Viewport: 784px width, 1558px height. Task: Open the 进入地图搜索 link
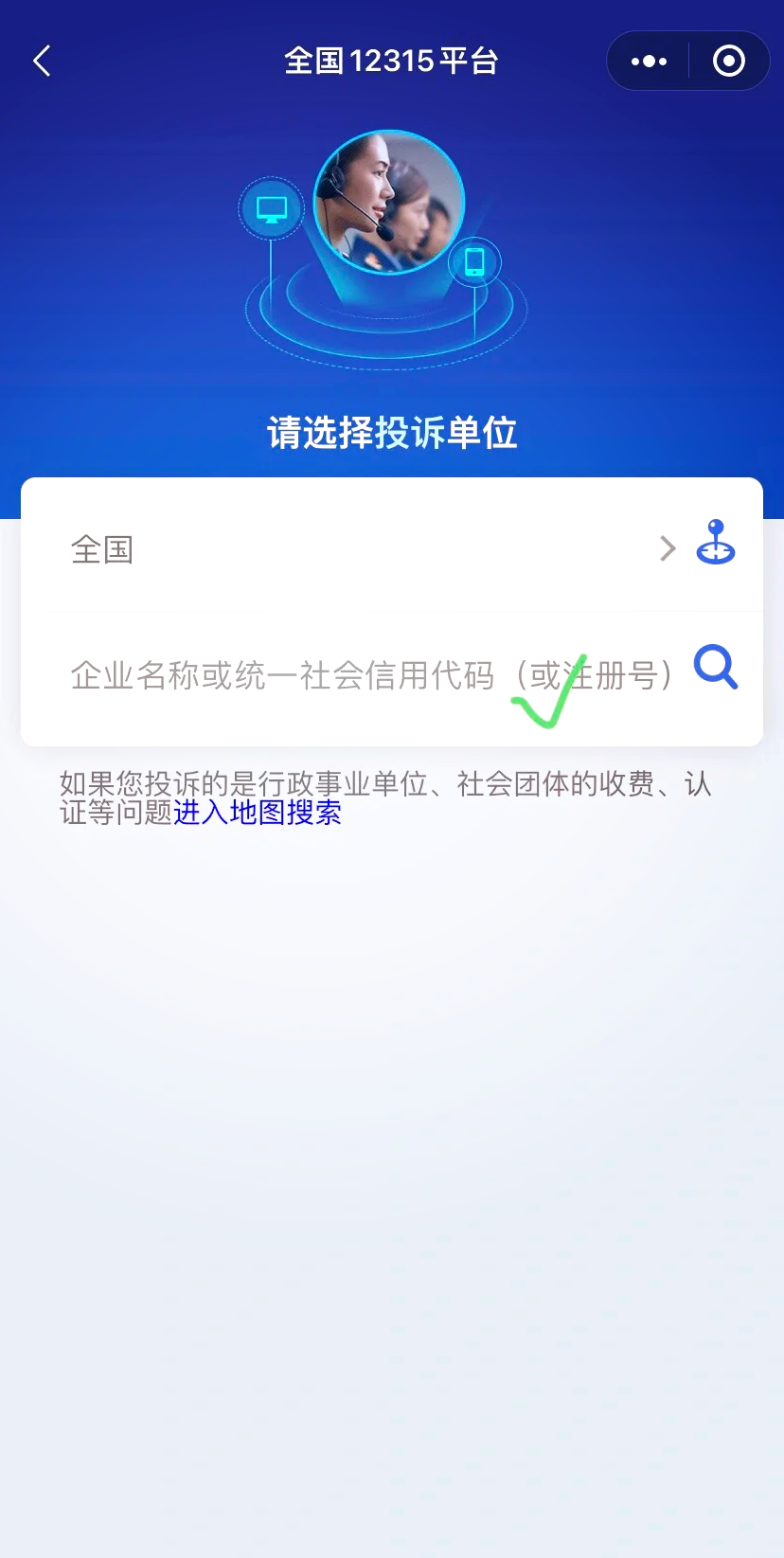257,813
